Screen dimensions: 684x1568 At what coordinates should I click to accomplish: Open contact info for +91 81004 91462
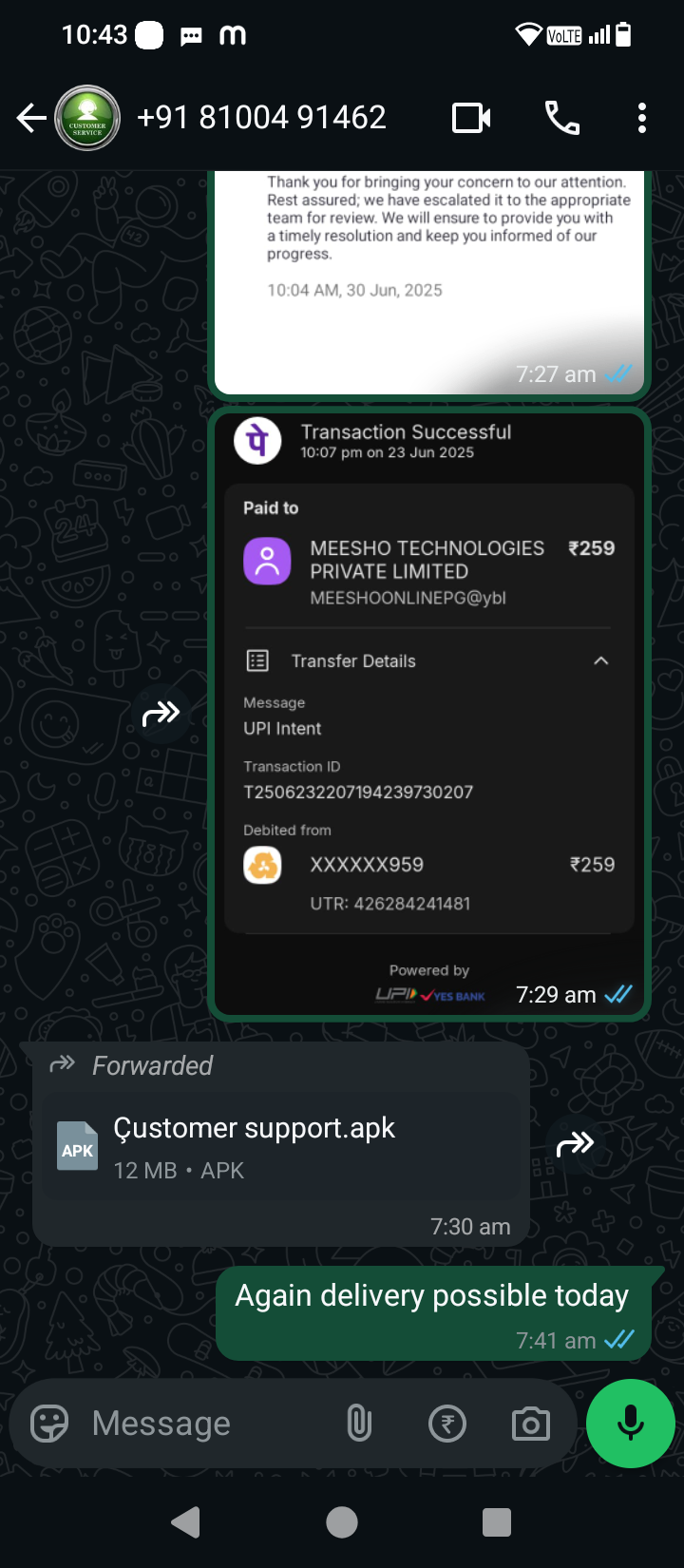click(x=261, y=118)
